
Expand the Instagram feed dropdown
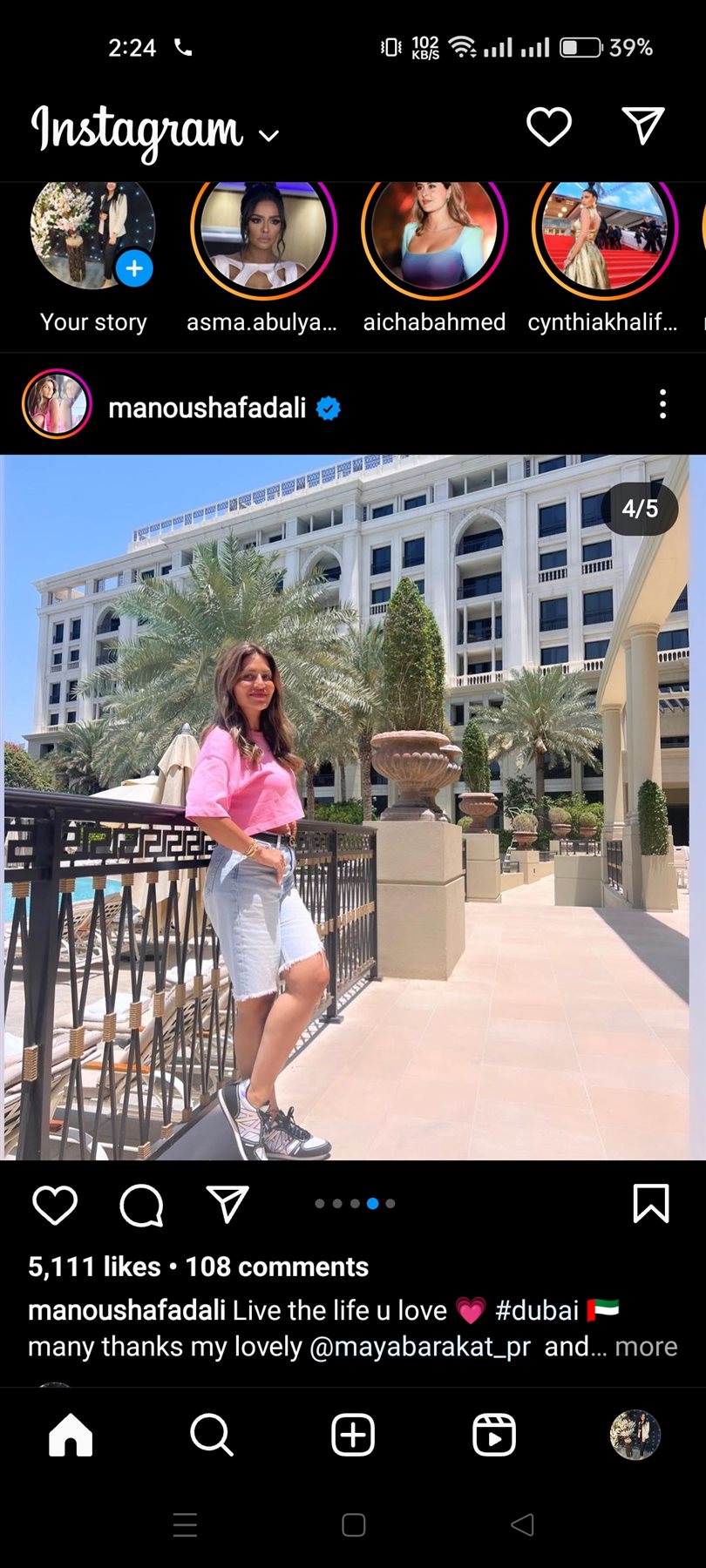269,135
